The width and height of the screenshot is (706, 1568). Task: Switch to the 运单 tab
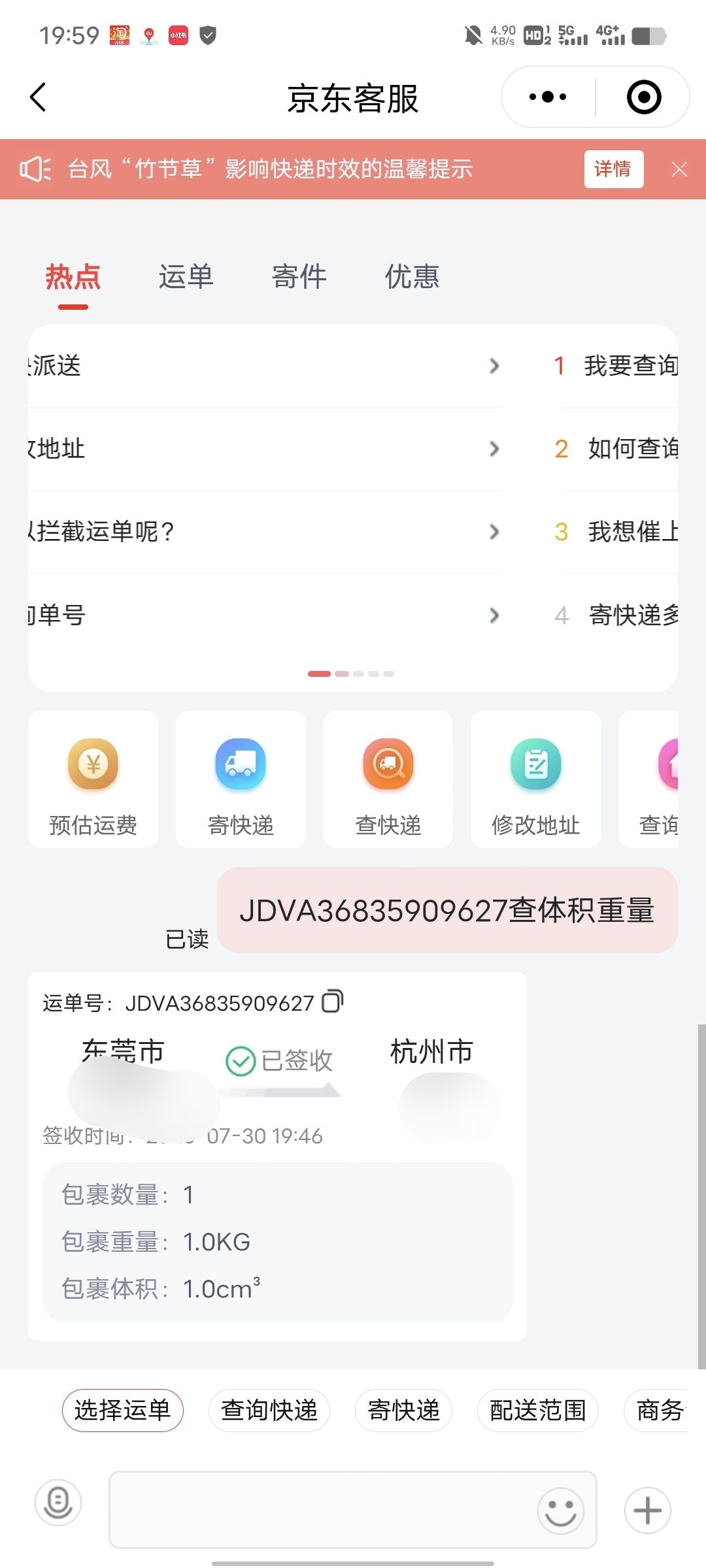click(186, 277)
